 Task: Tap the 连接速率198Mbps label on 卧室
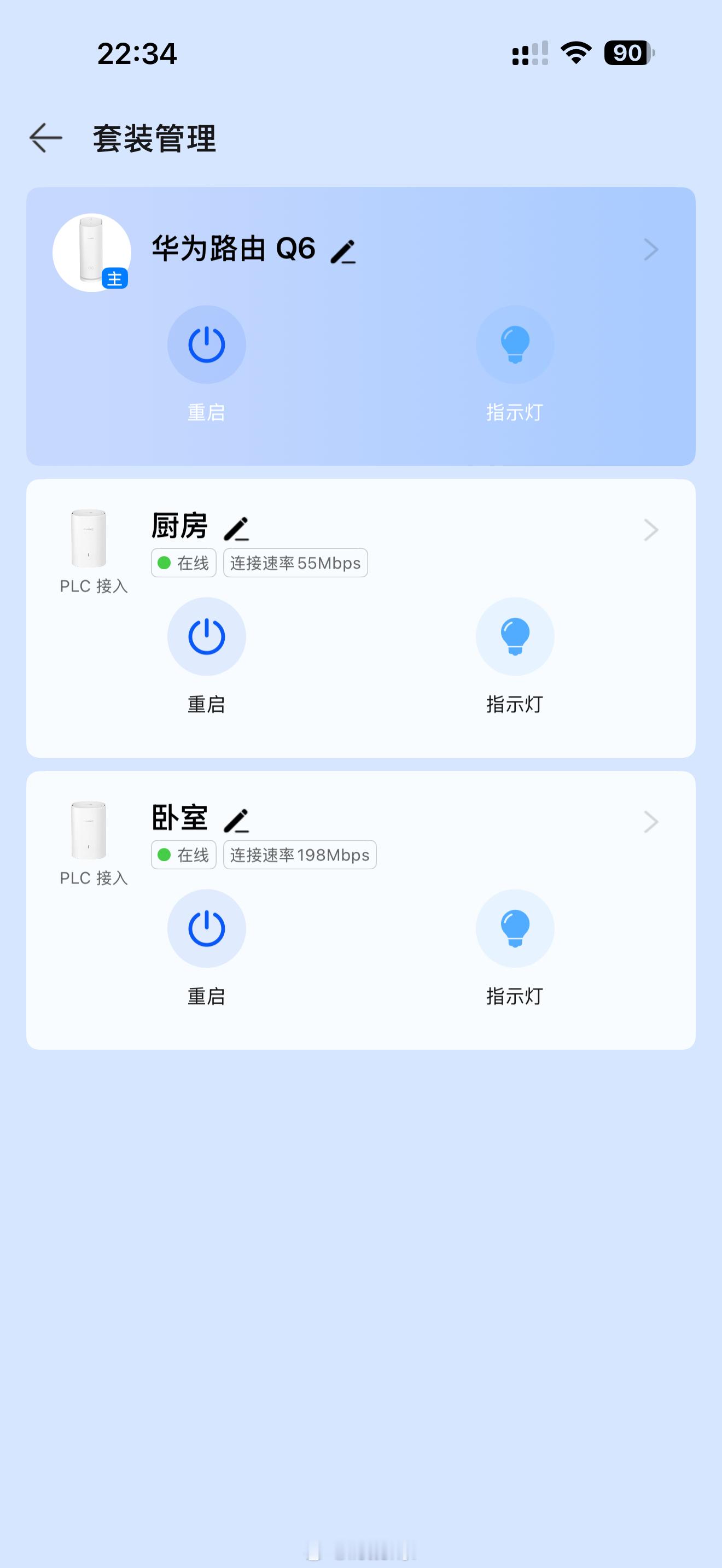point(299,855)
